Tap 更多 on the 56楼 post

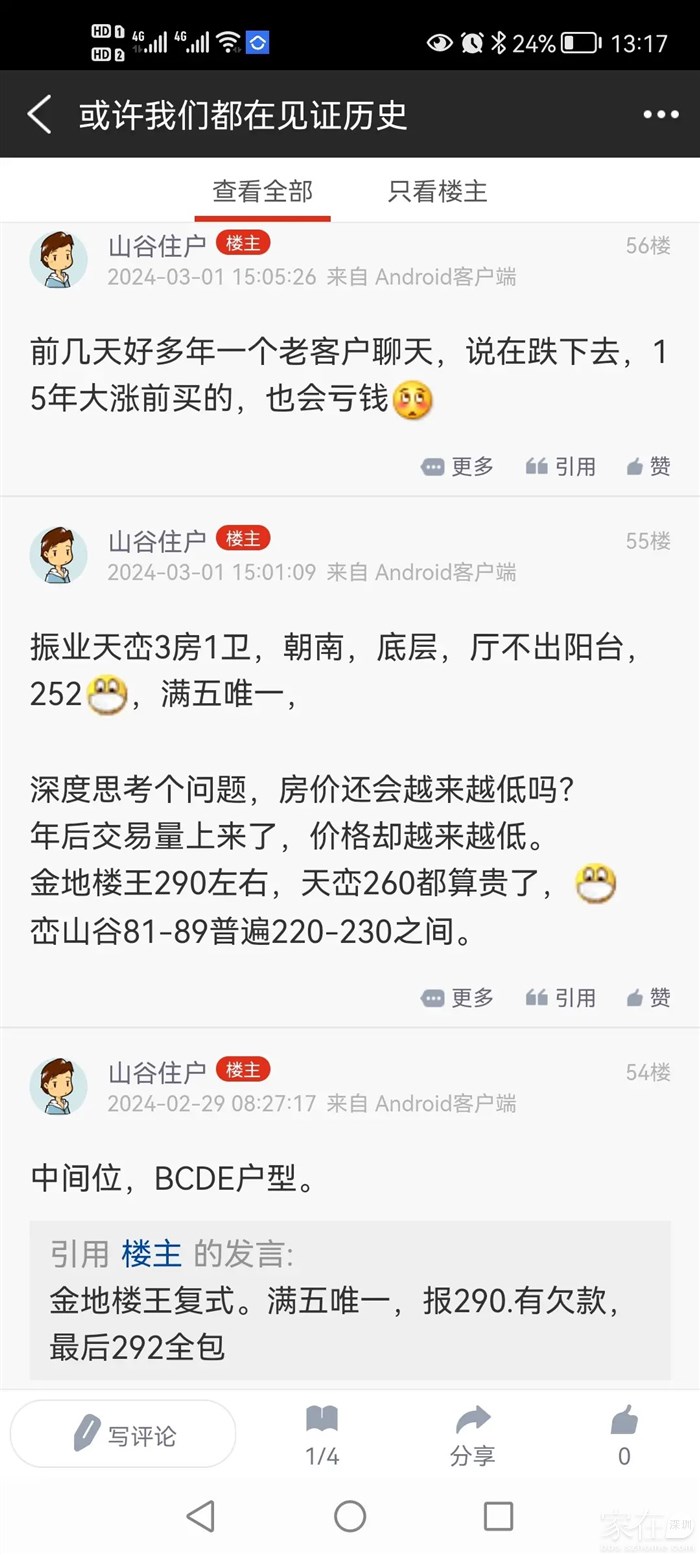[458, 466]
